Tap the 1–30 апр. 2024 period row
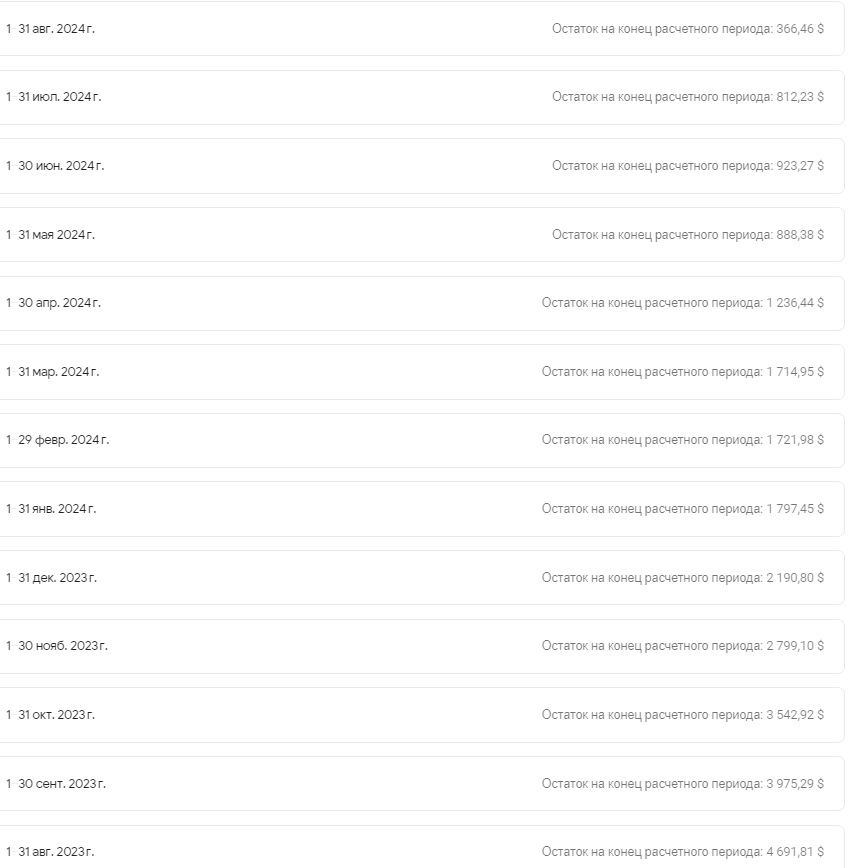Screen dimensions: 850x868 (x=422, y=303)
